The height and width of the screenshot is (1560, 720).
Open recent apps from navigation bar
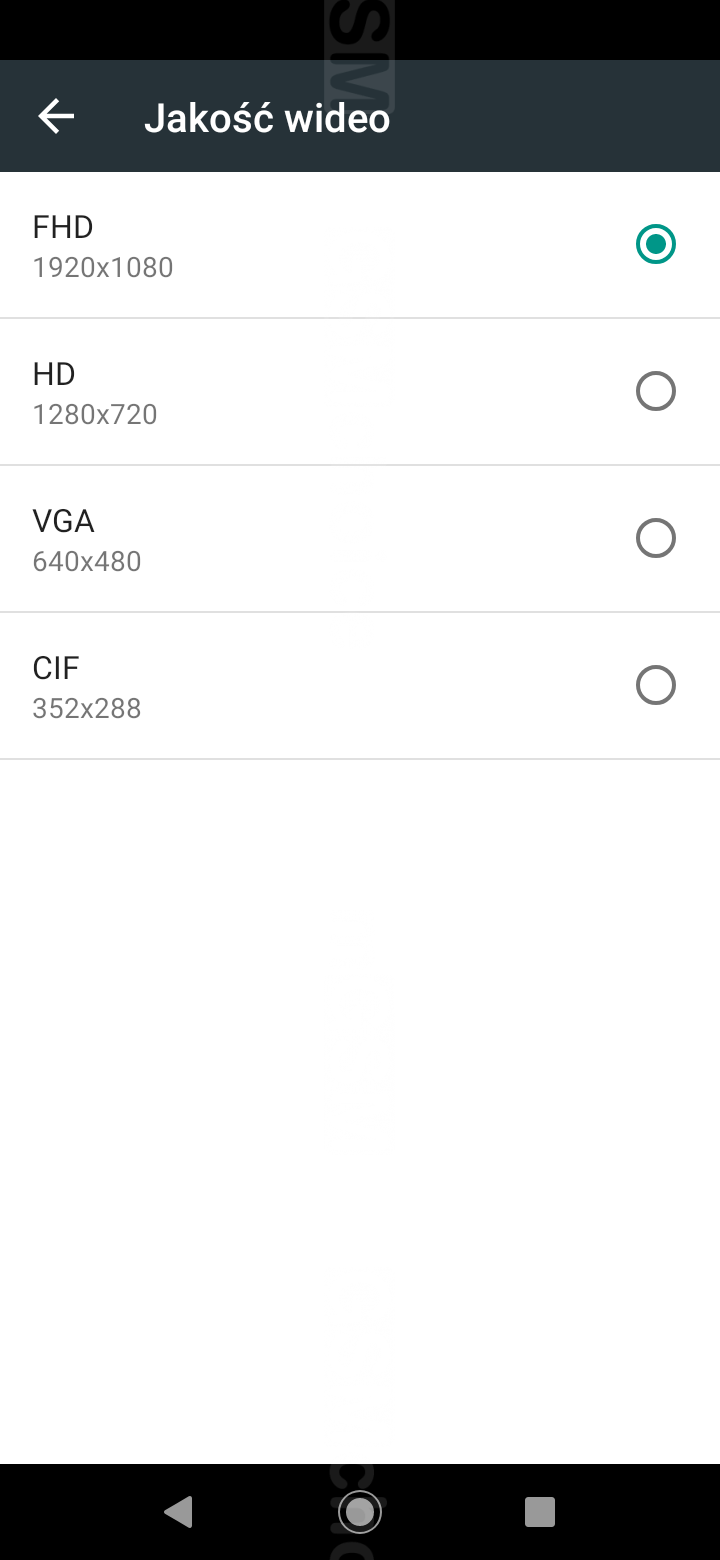pyautogui.click(x=539, y=1511)
